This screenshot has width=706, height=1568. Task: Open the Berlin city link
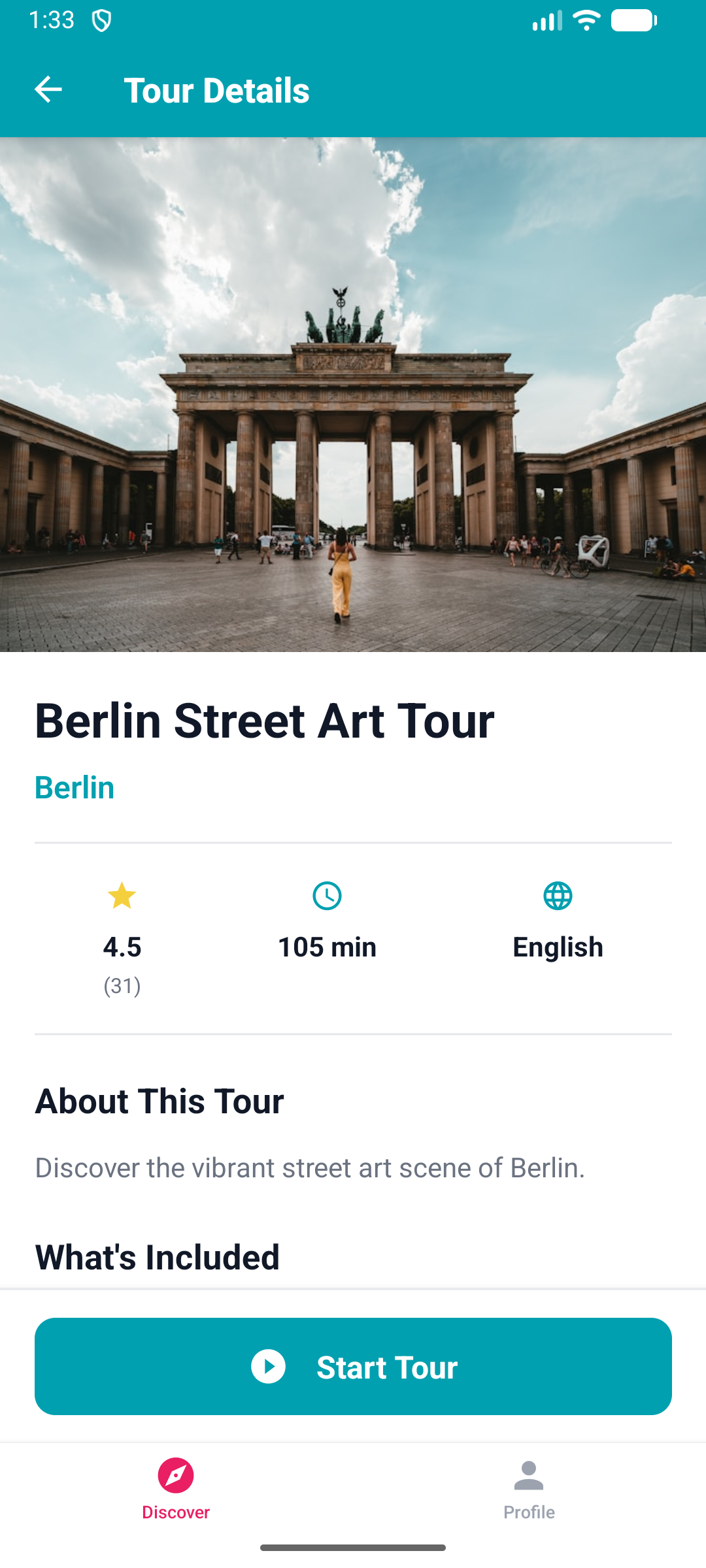click(74, 787)
